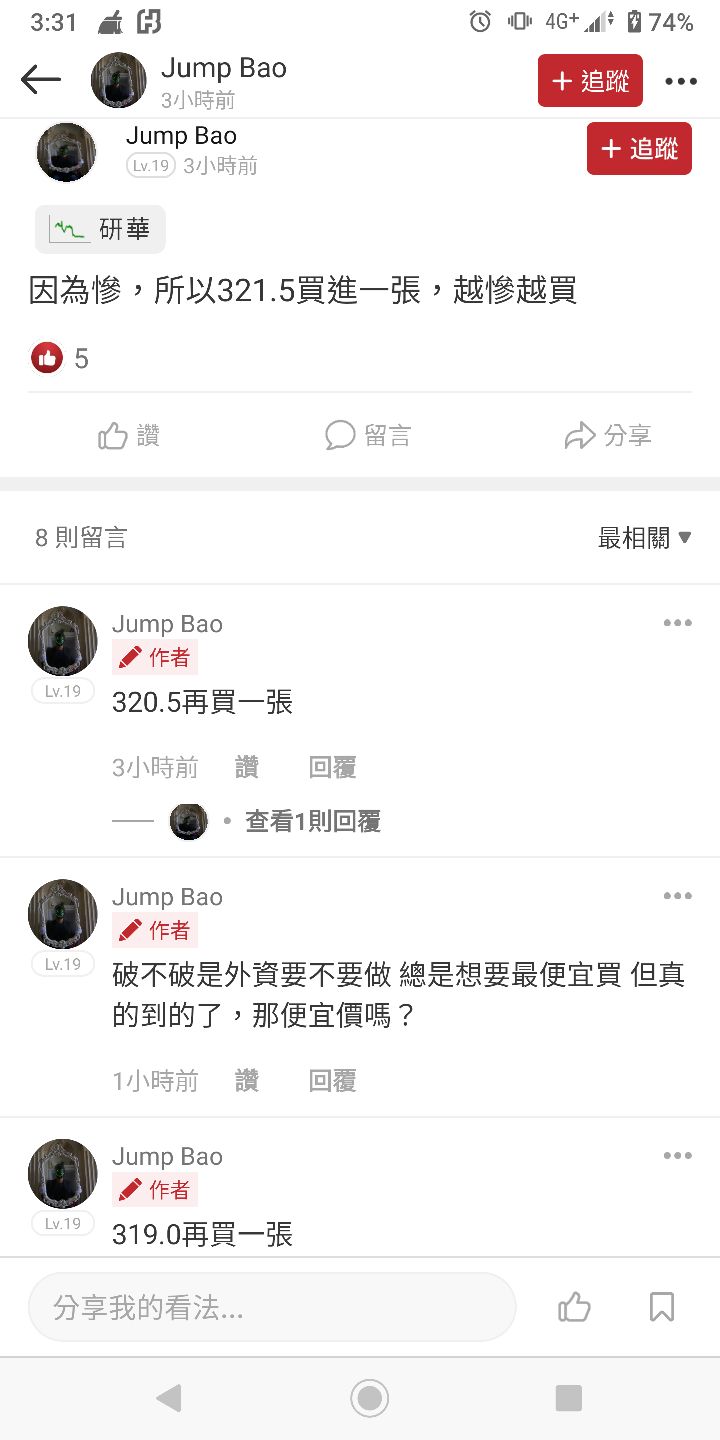Return to the Android home screen
720x1440 pixels.
369,1398
